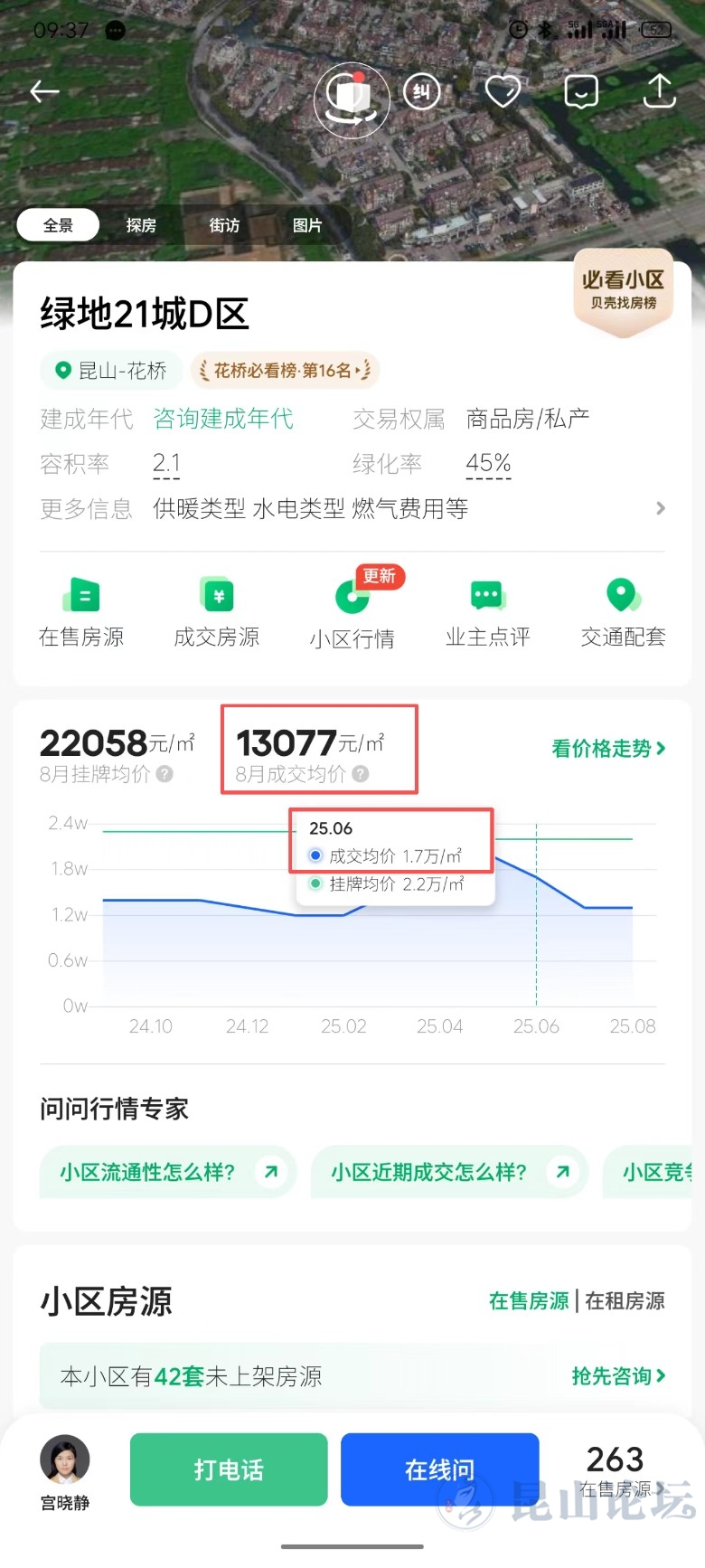Start online chat via 在线问
The image size is (705, 1568).
[x=439, y=1469]
